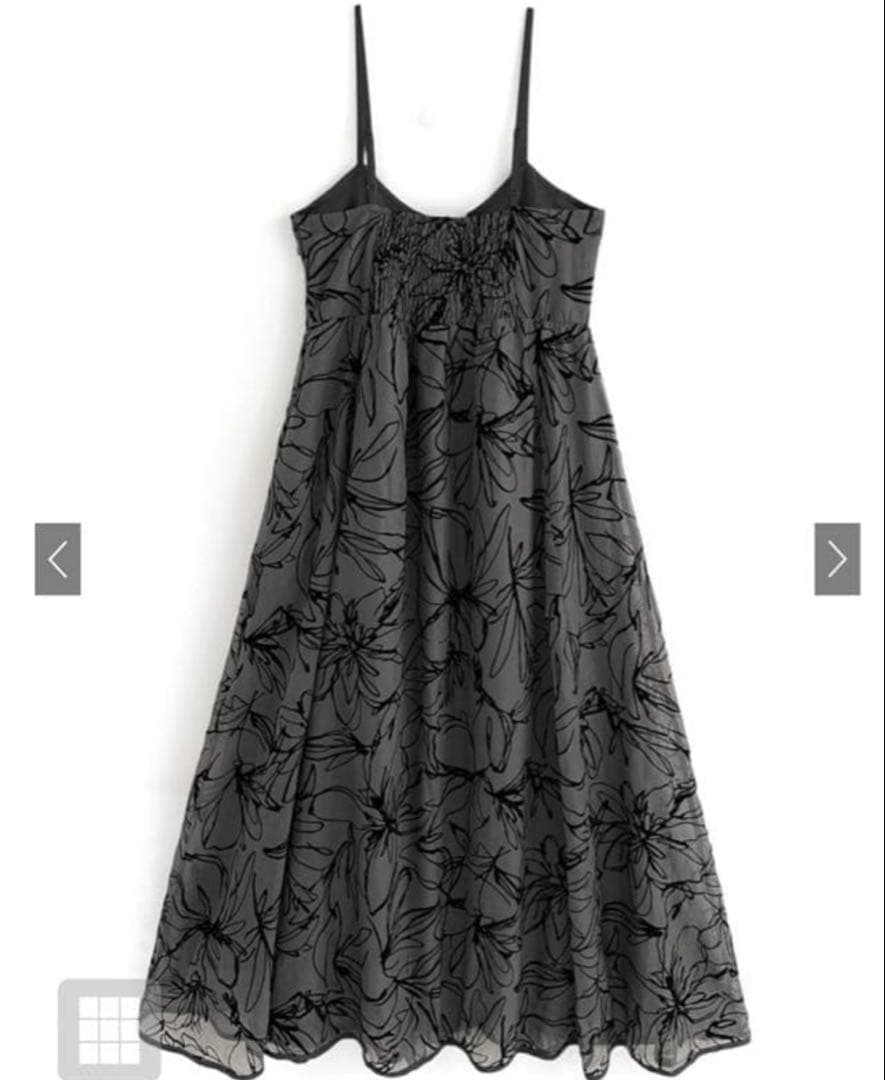This screenshot has width=885, height=1080.
Task: Go to the previous product image
Action: 58,559
